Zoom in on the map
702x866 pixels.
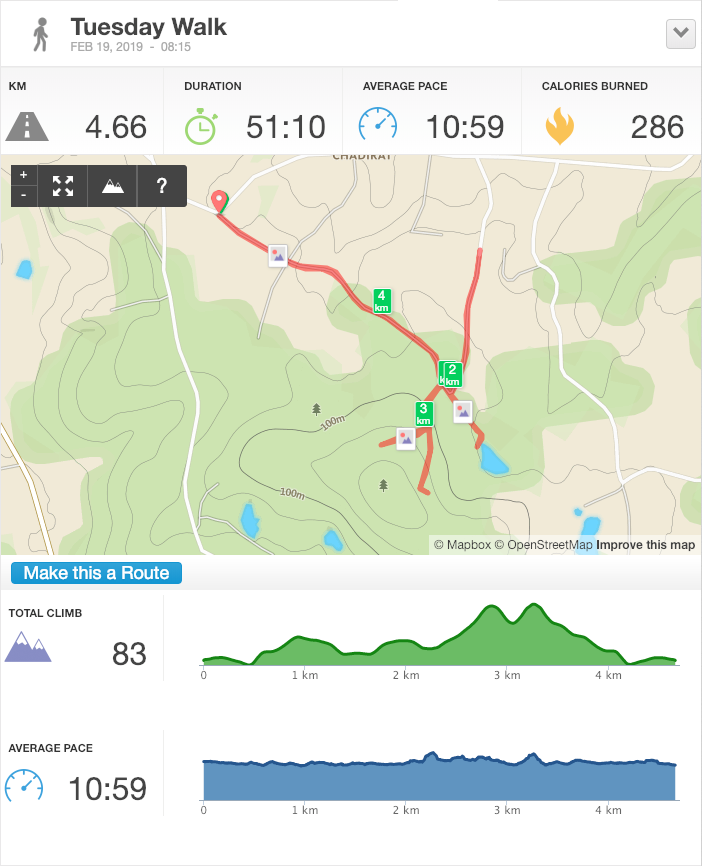(24, 175)
